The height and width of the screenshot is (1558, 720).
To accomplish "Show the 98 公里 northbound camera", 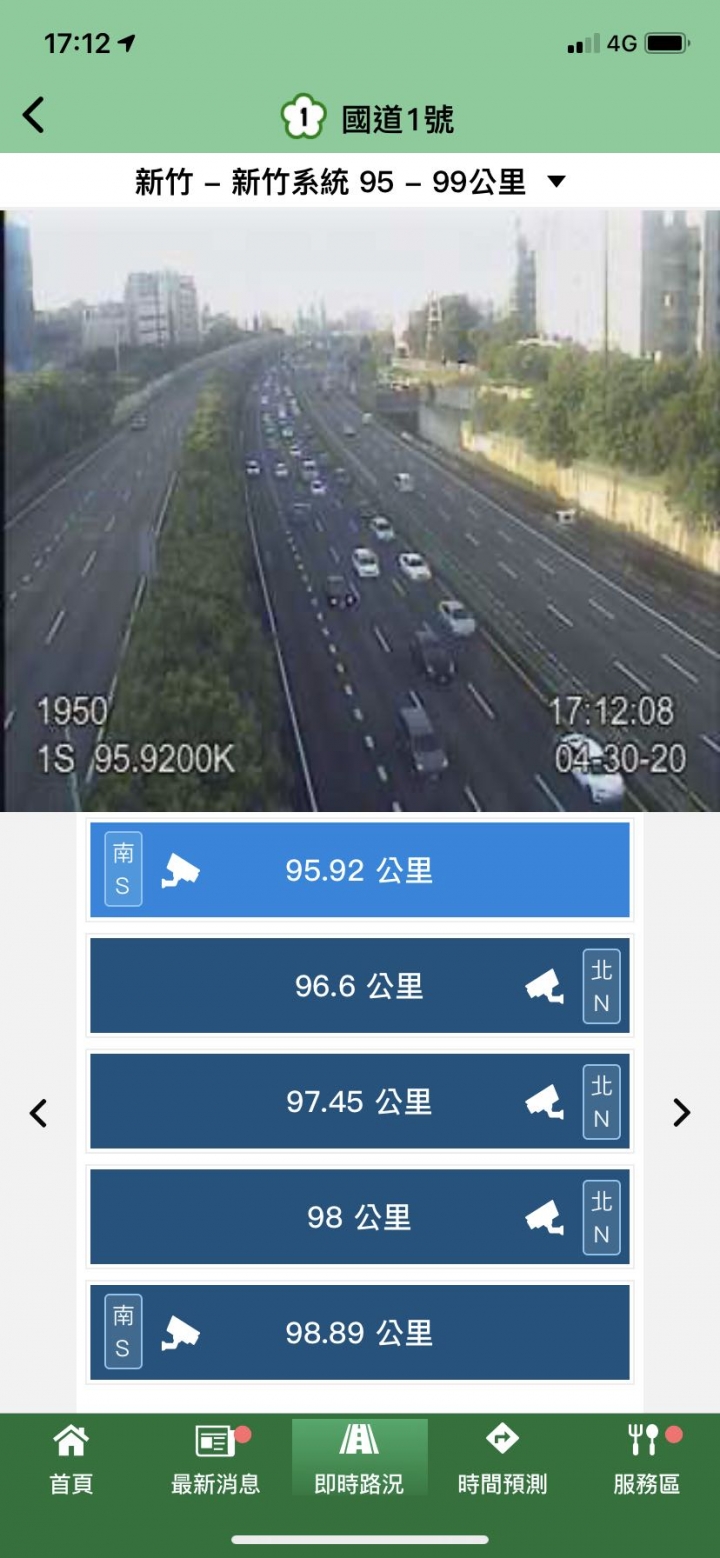I will coord(359,1217).
